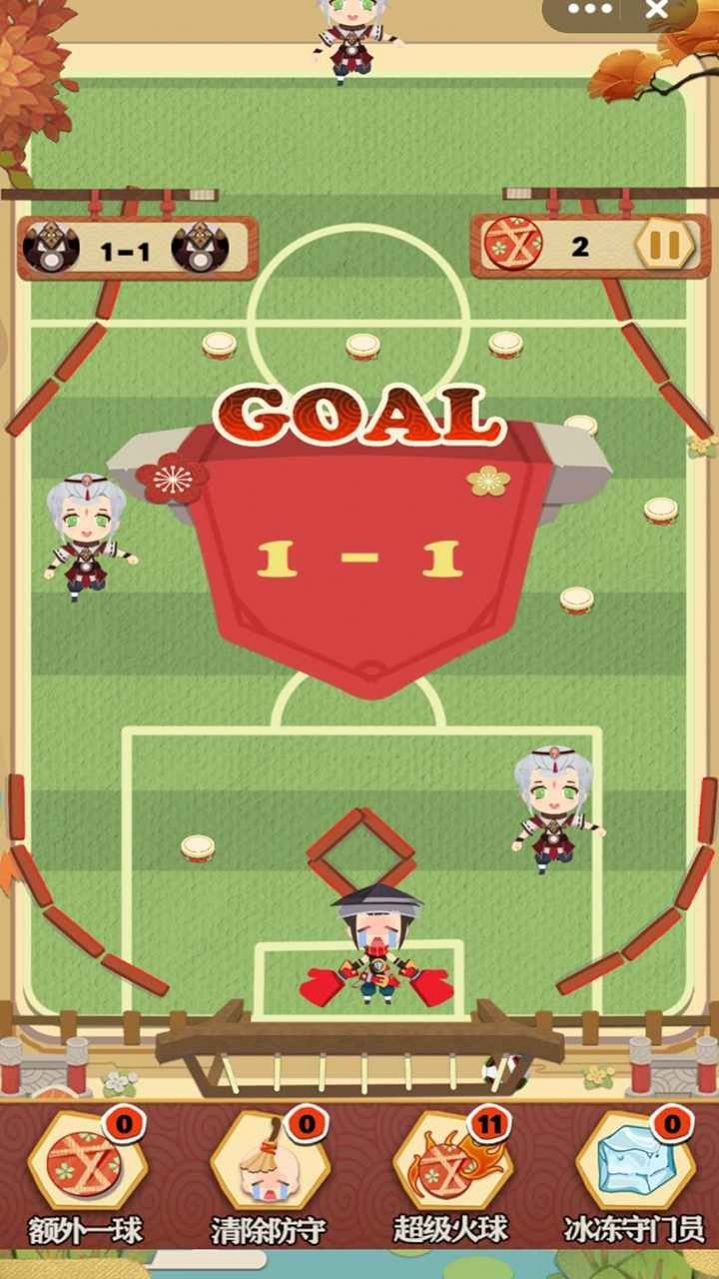Activate the 冰冻守门员 freeze goalkeeper power-up

[634, 1165]
